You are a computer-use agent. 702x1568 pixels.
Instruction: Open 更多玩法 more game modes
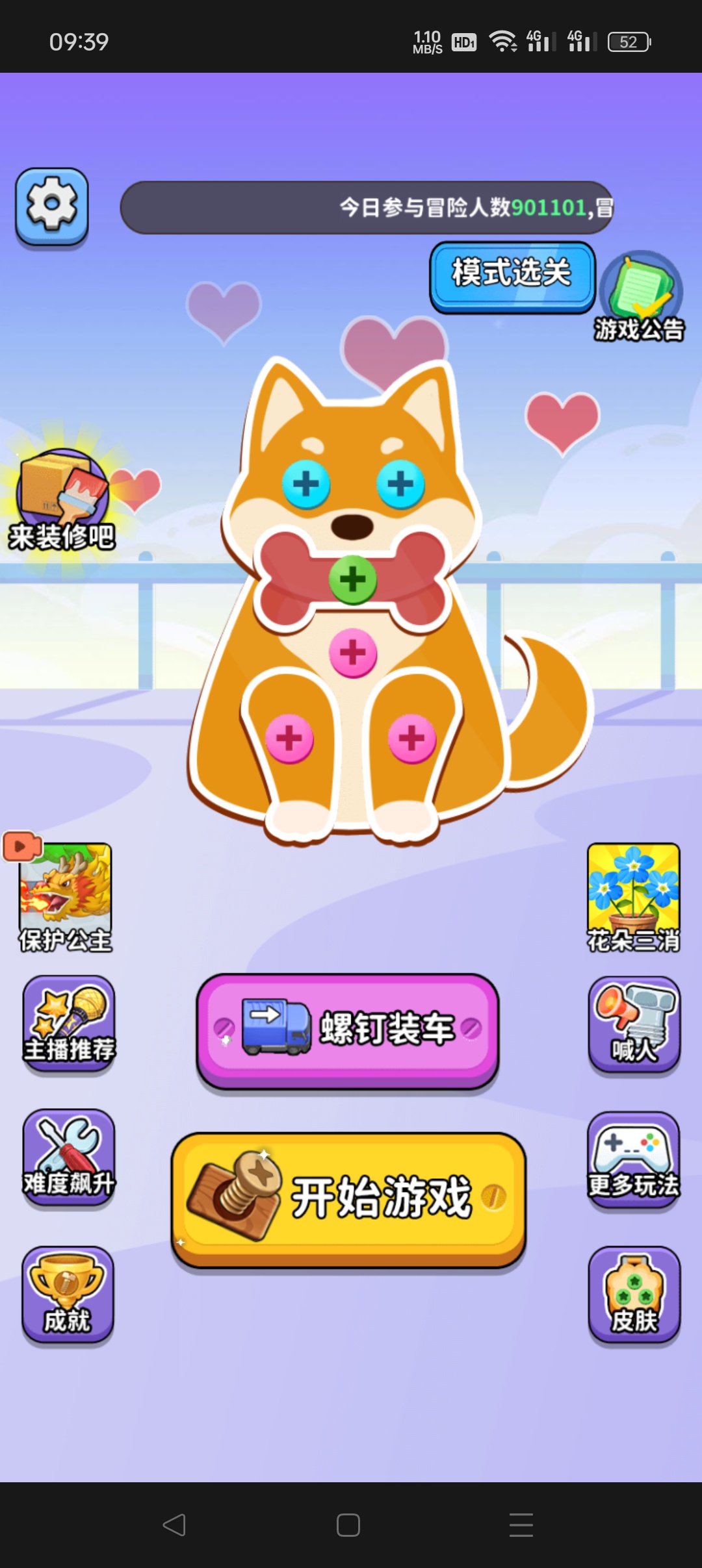(634, 1159)
